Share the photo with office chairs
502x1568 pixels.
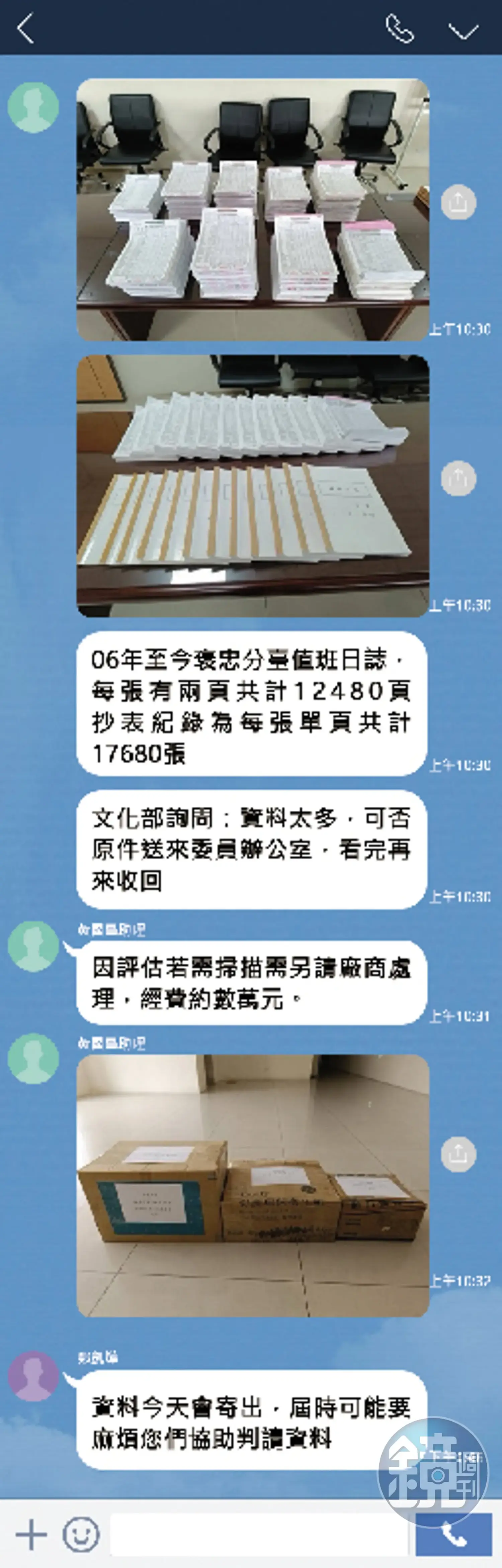[458, 202]
